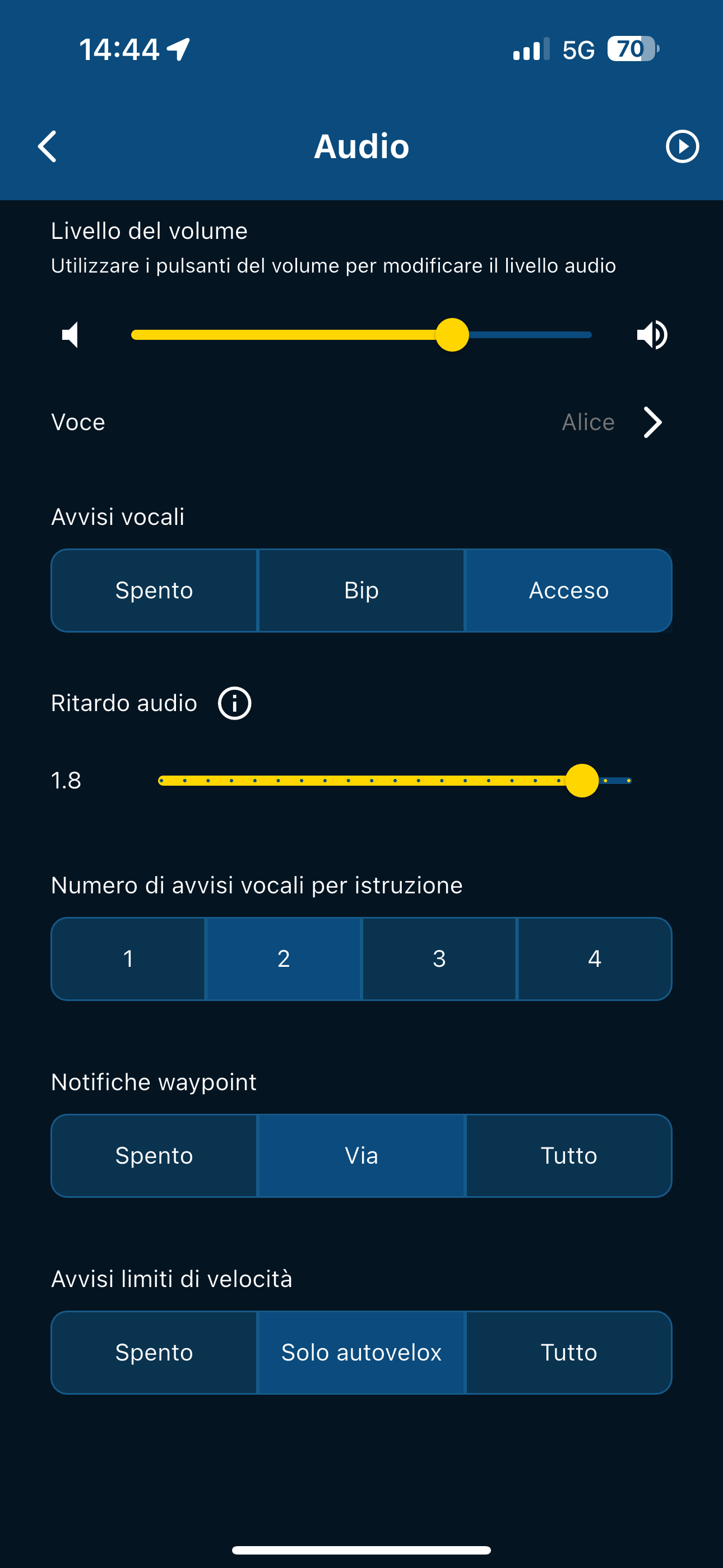Show info about Ritardo audio

pos(234,703)
